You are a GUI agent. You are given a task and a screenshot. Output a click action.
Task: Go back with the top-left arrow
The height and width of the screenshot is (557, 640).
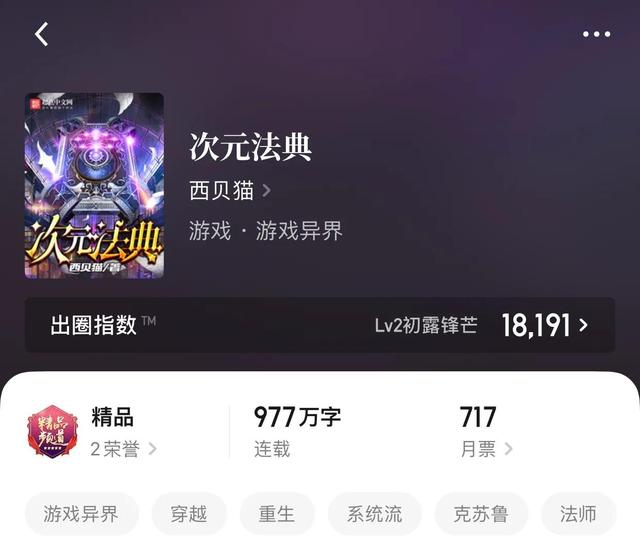tap(42, 34)
